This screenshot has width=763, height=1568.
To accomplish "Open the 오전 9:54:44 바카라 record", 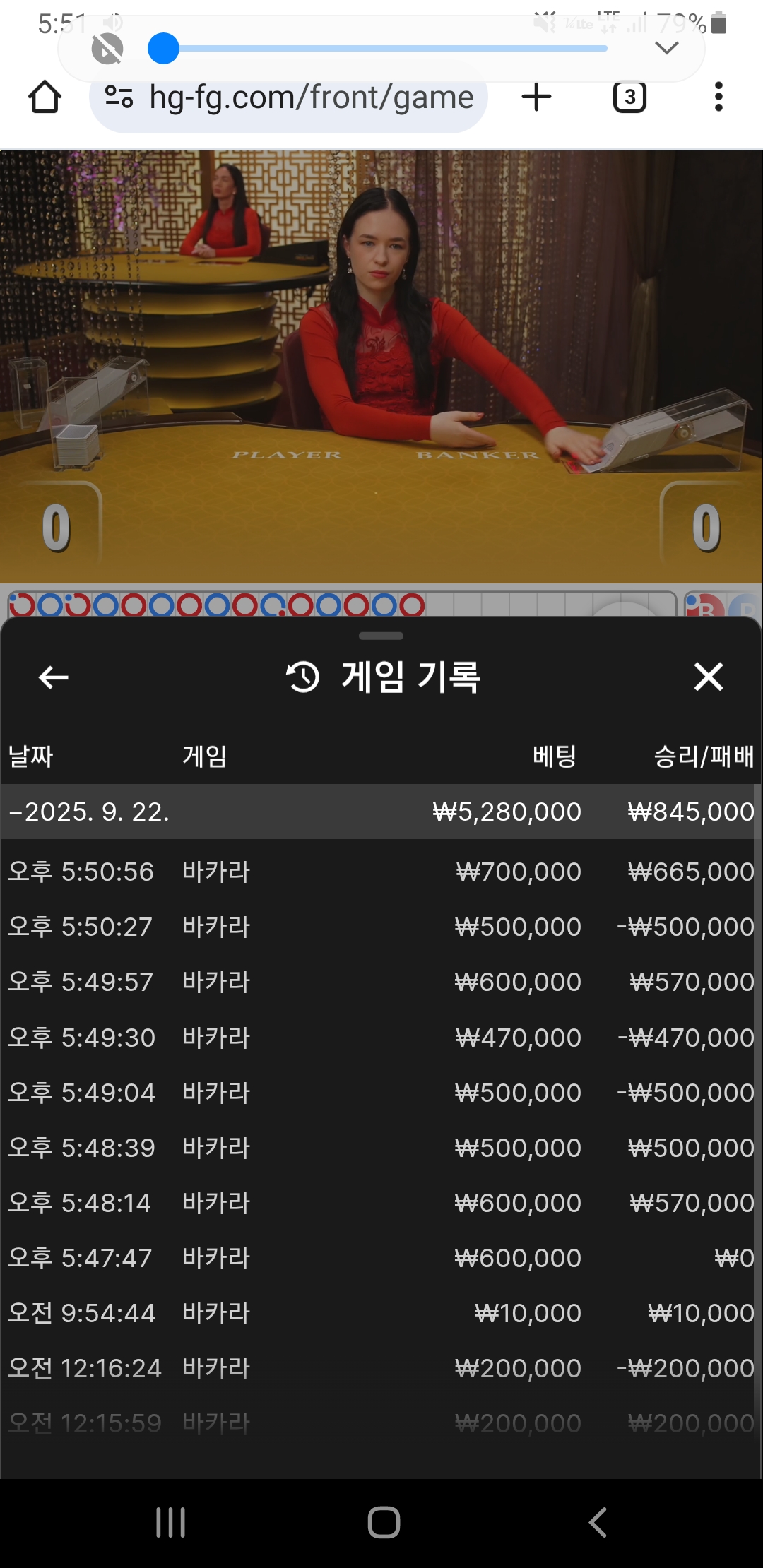I will (x=381, y=1312).
